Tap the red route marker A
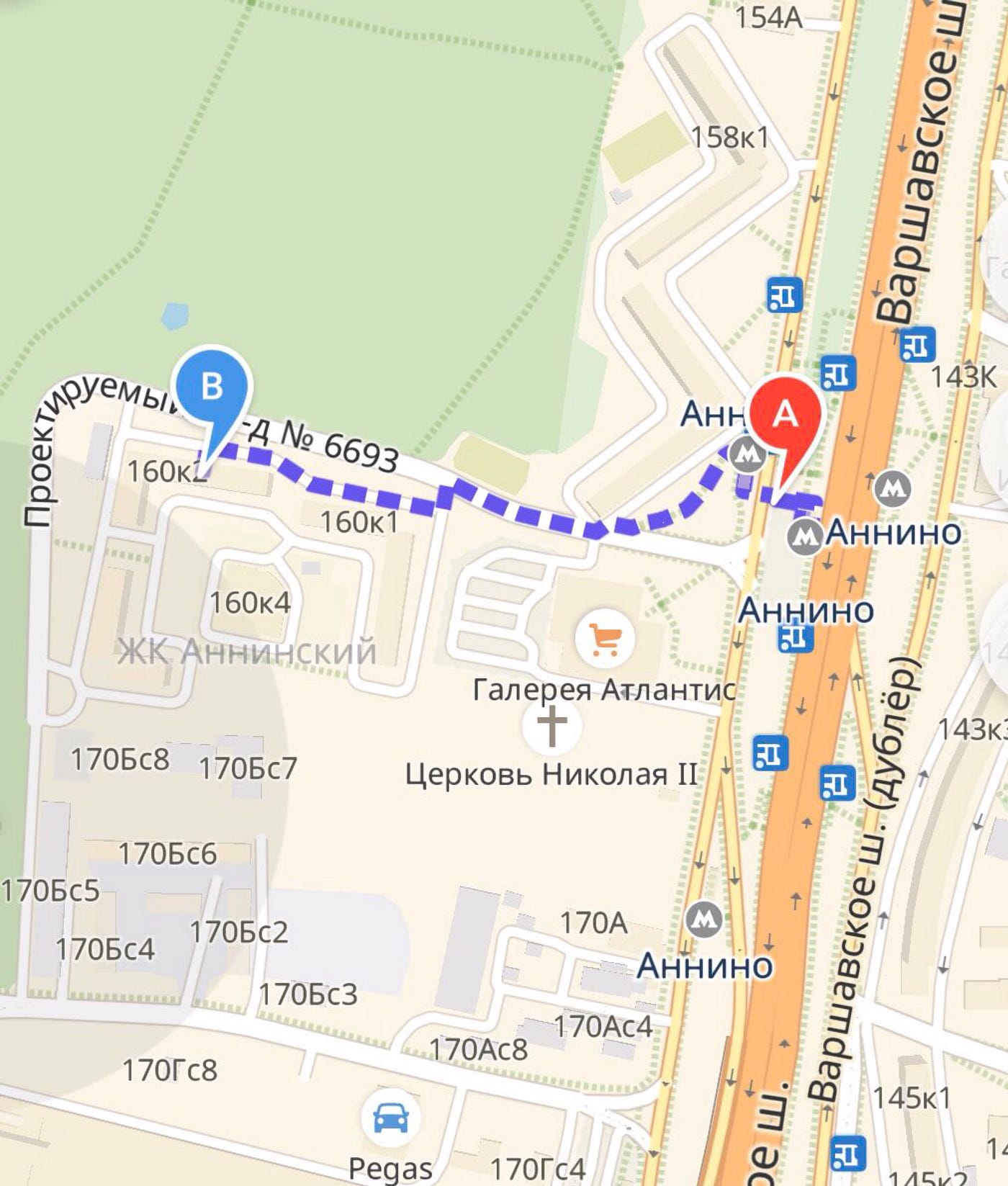Screen dimensions: 1008x1186 pyautogui.click(x=786, y=415)
